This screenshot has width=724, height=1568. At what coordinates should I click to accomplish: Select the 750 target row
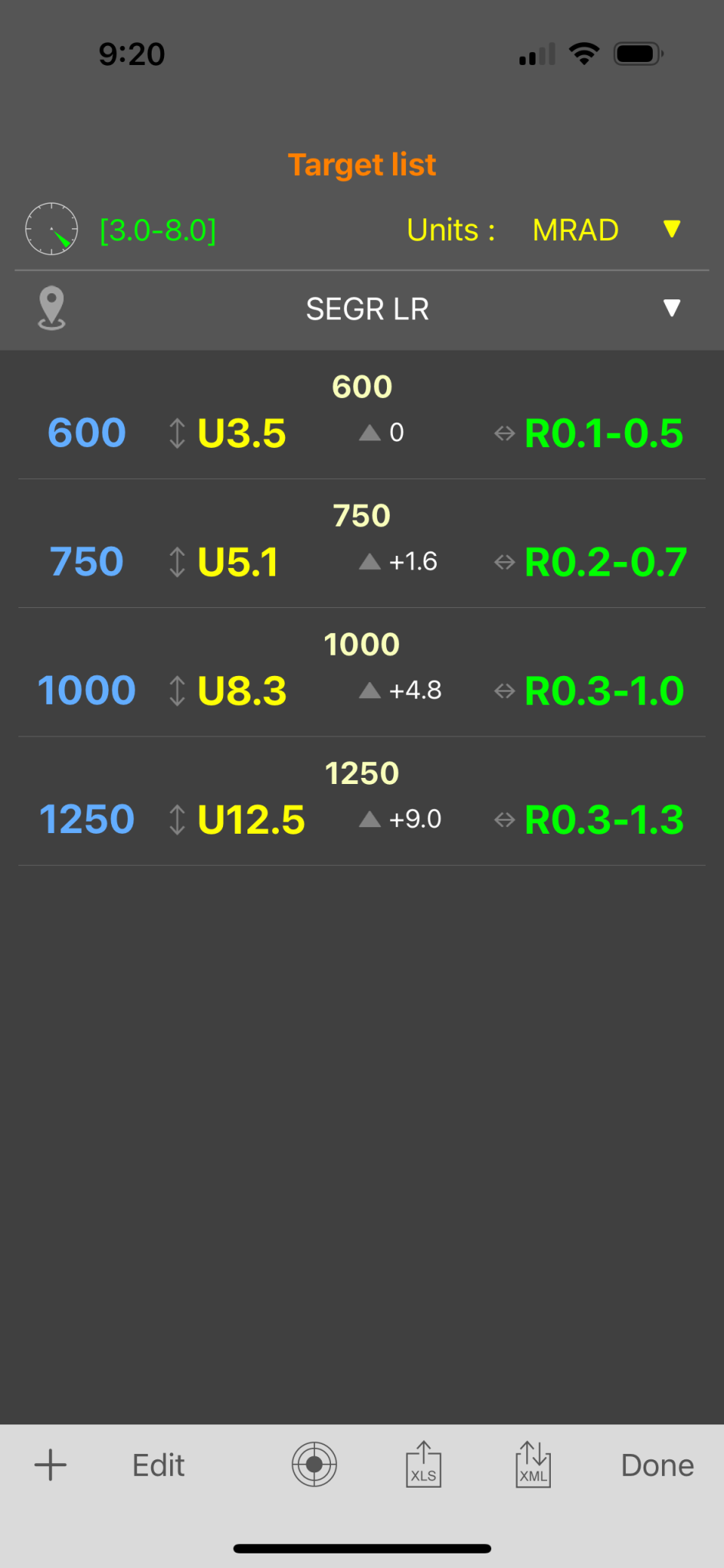click(362, 544)
